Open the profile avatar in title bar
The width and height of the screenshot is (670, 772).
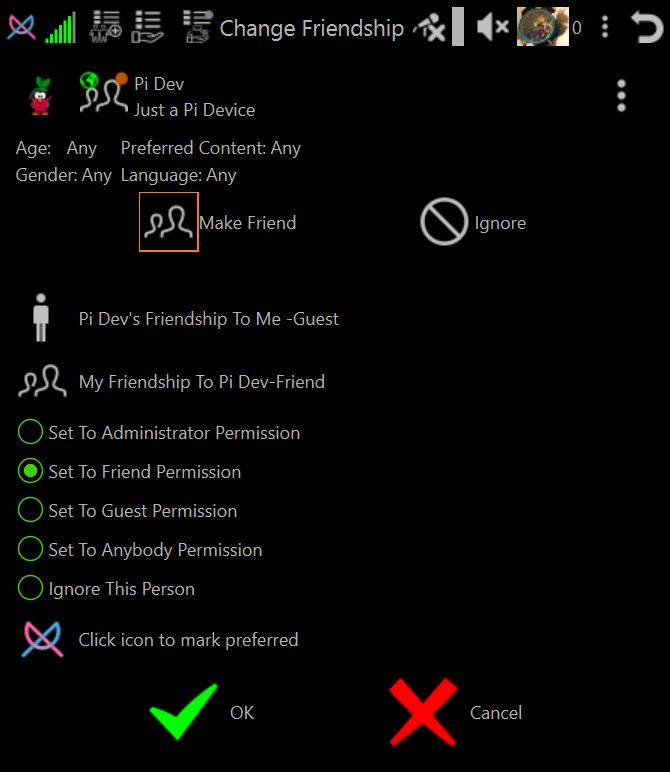coord(543,27)
